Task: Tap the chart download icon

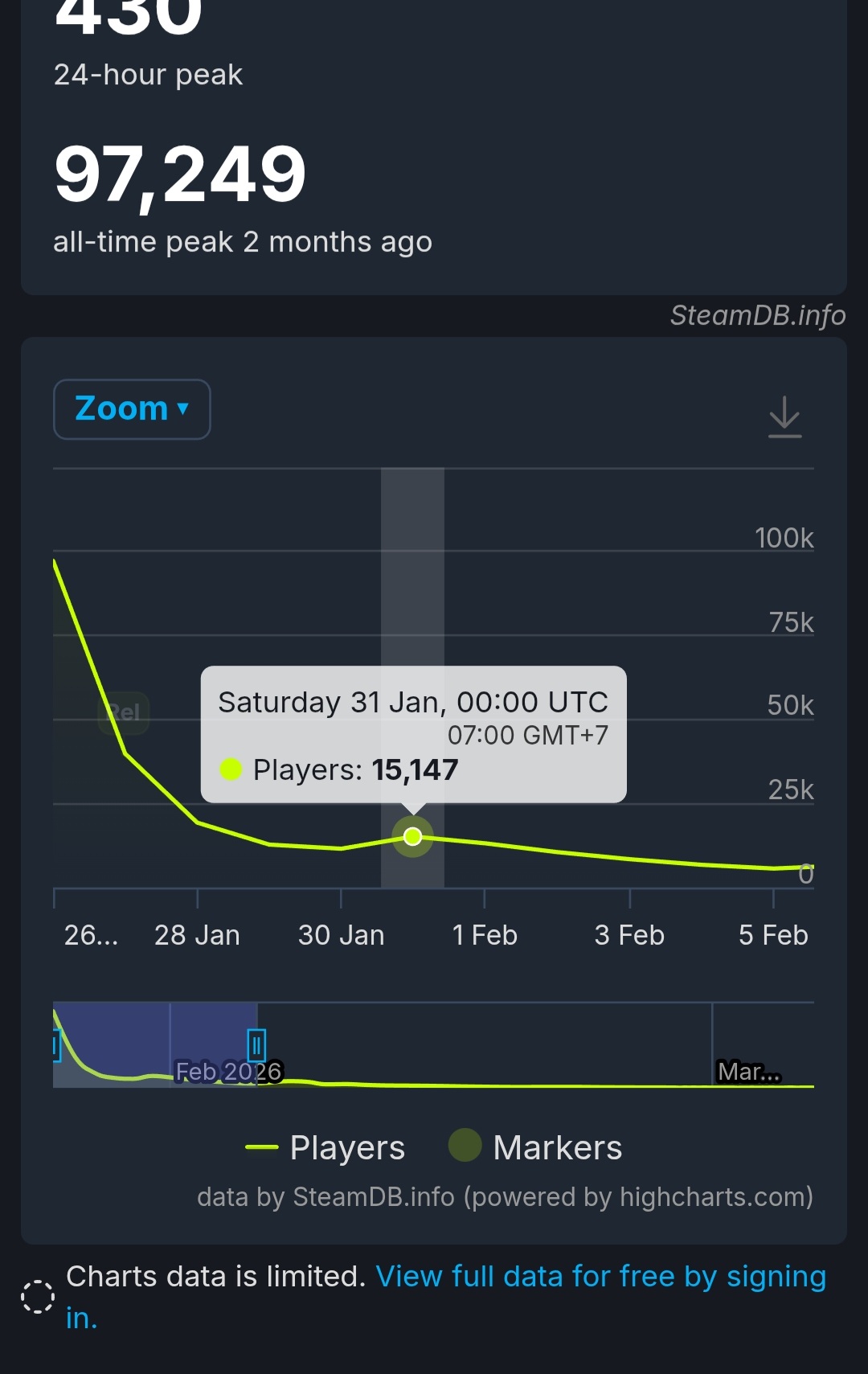Action: pyautogui.click(x=784, y=416)
